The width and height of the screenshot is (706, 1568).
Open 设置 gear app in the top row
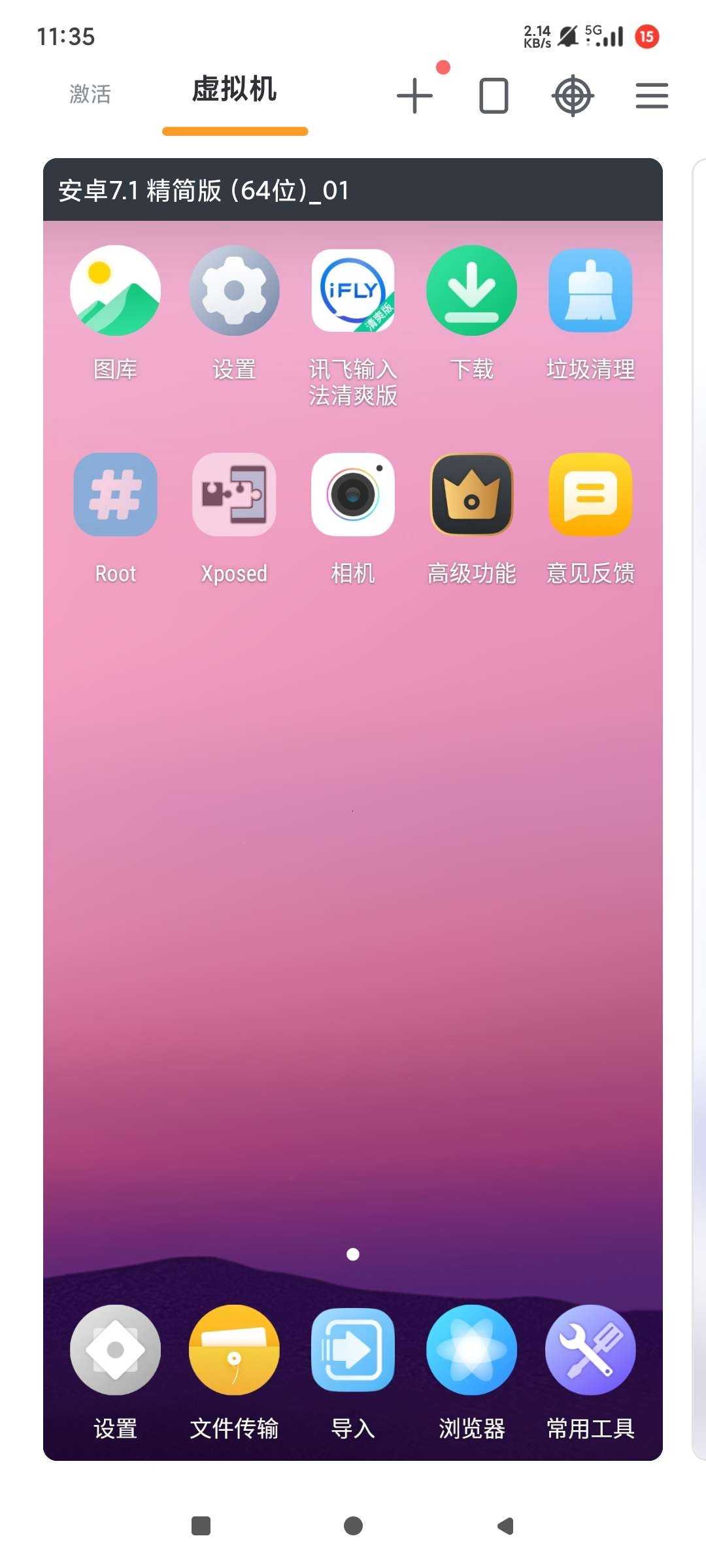[x=234, y=291]
